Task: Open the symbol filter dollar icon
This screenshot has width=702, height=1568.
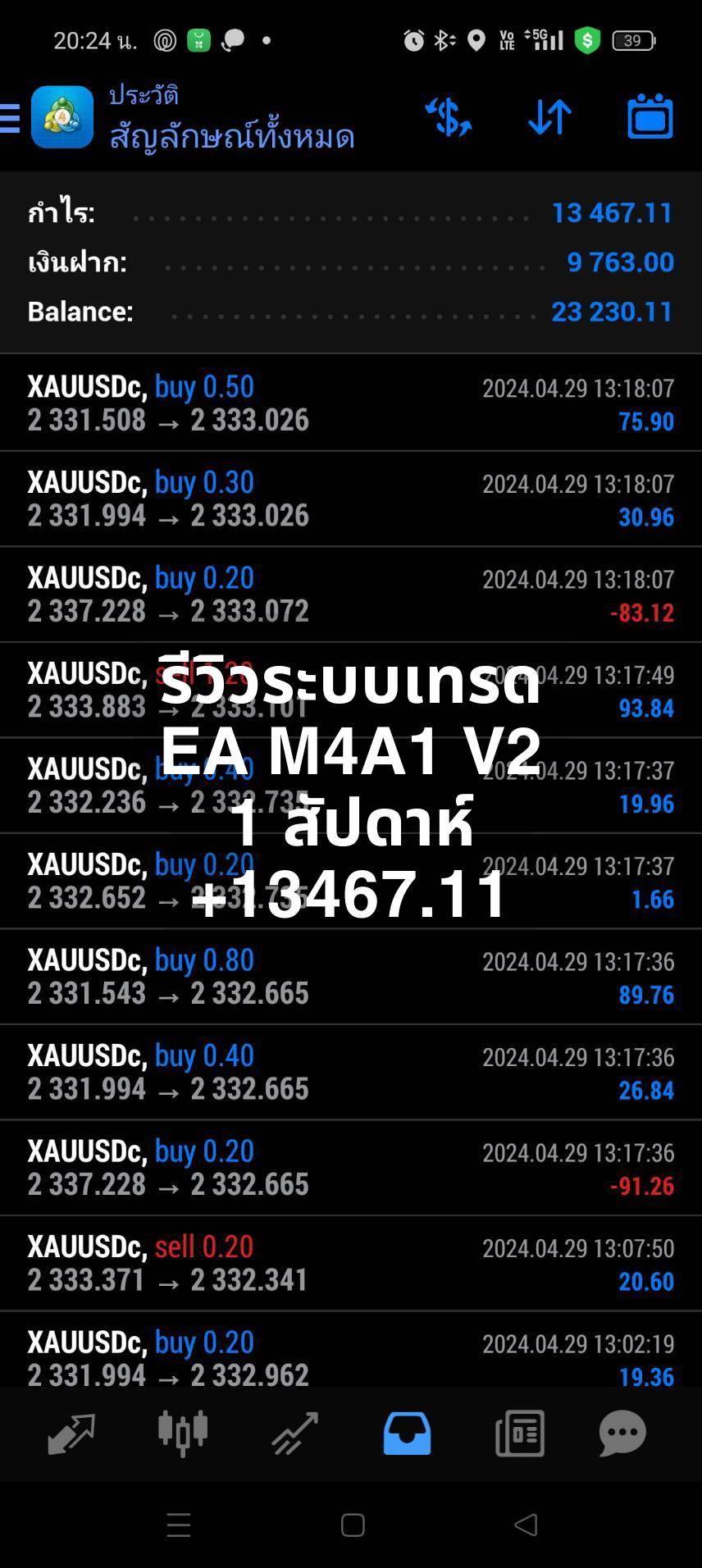Action: tap(449, 117)
